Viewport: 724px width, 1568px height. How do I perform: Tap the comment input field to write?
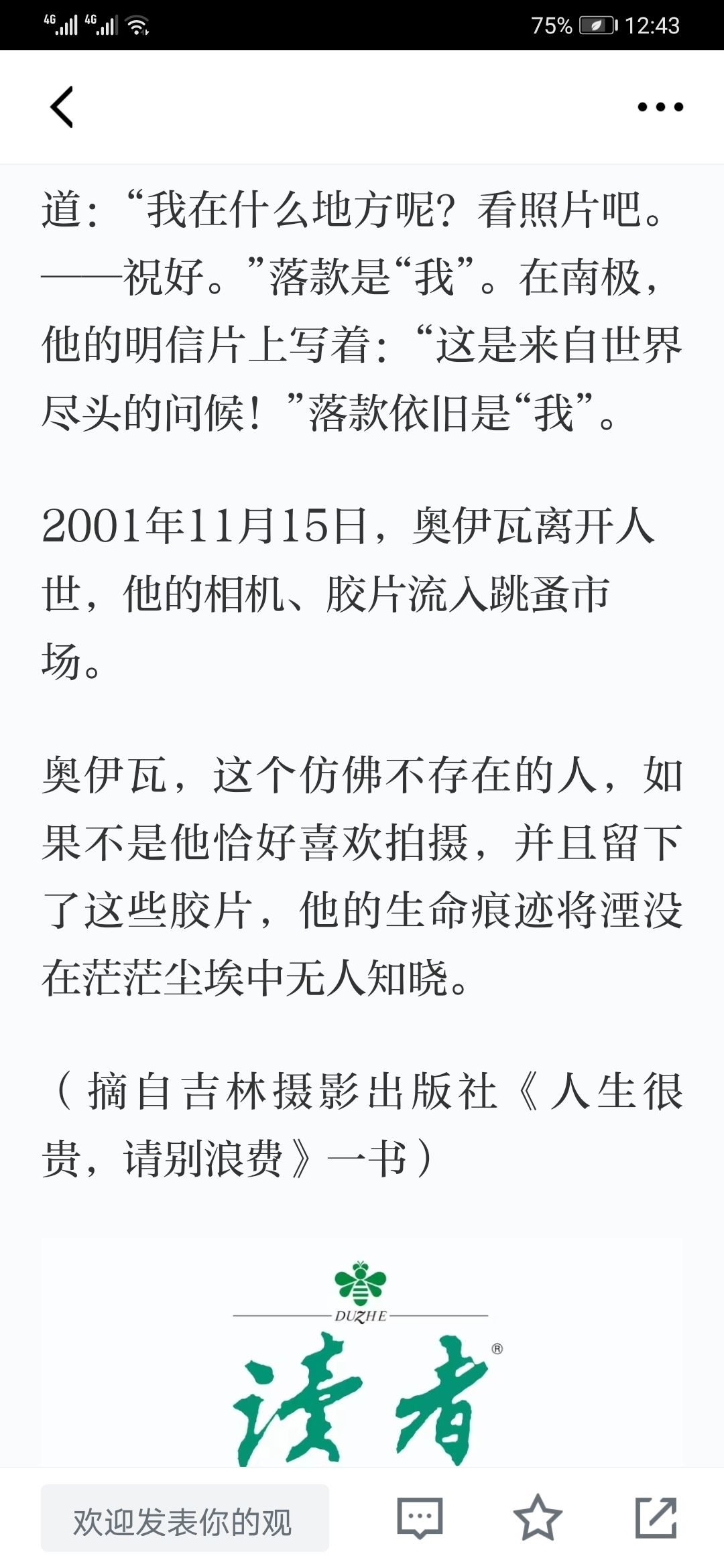coord(185,1518)
